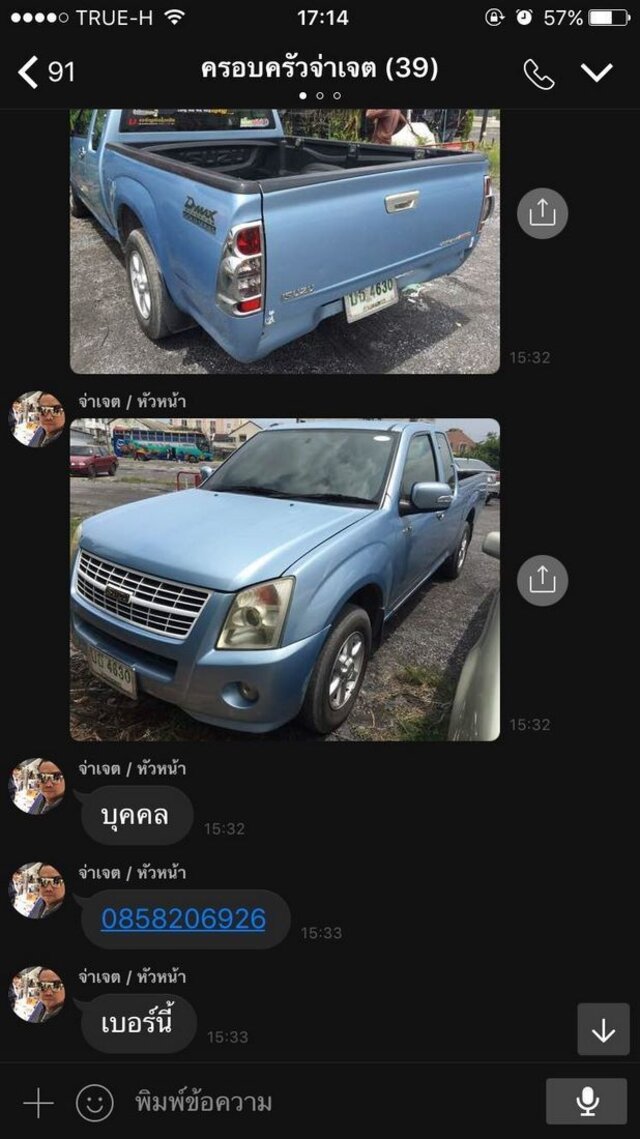640x1139 pixels.
Task: Open the attachment plus menu
Action: click(x=38, y=1103)
